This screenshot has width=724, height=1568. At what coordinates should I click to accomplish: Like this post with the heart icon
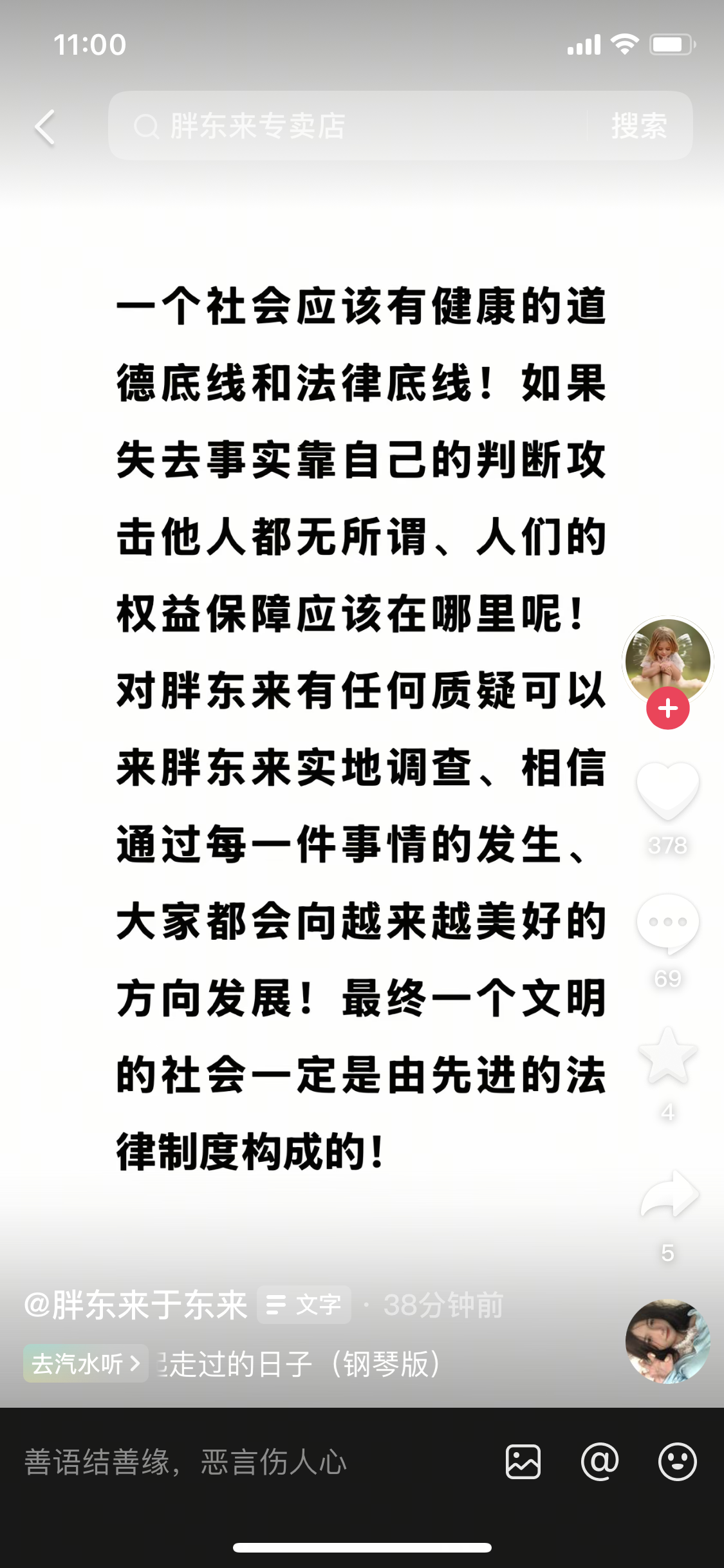click(x=667, y=790)
